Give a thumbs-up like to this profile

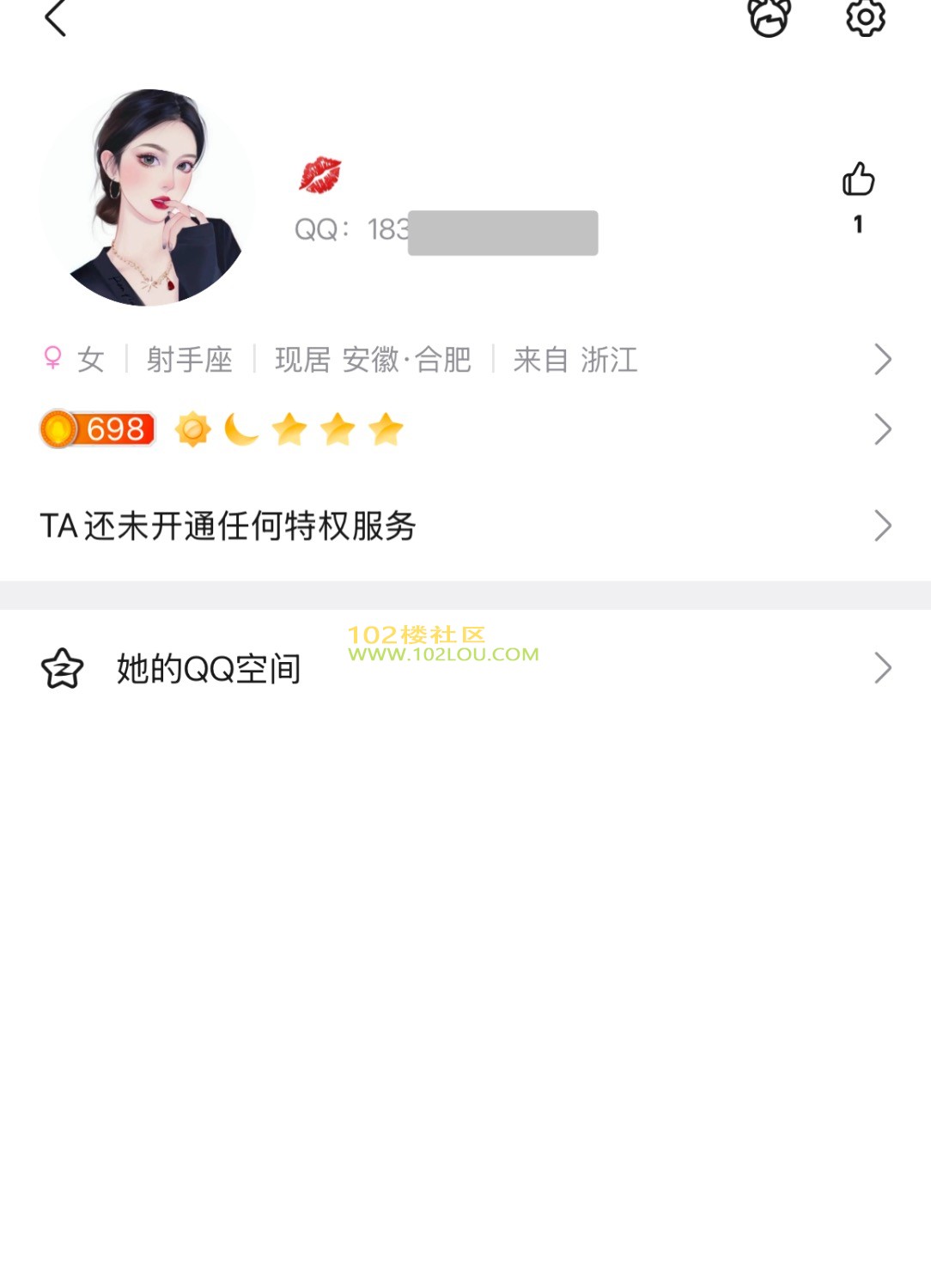(x=858, y=180)
